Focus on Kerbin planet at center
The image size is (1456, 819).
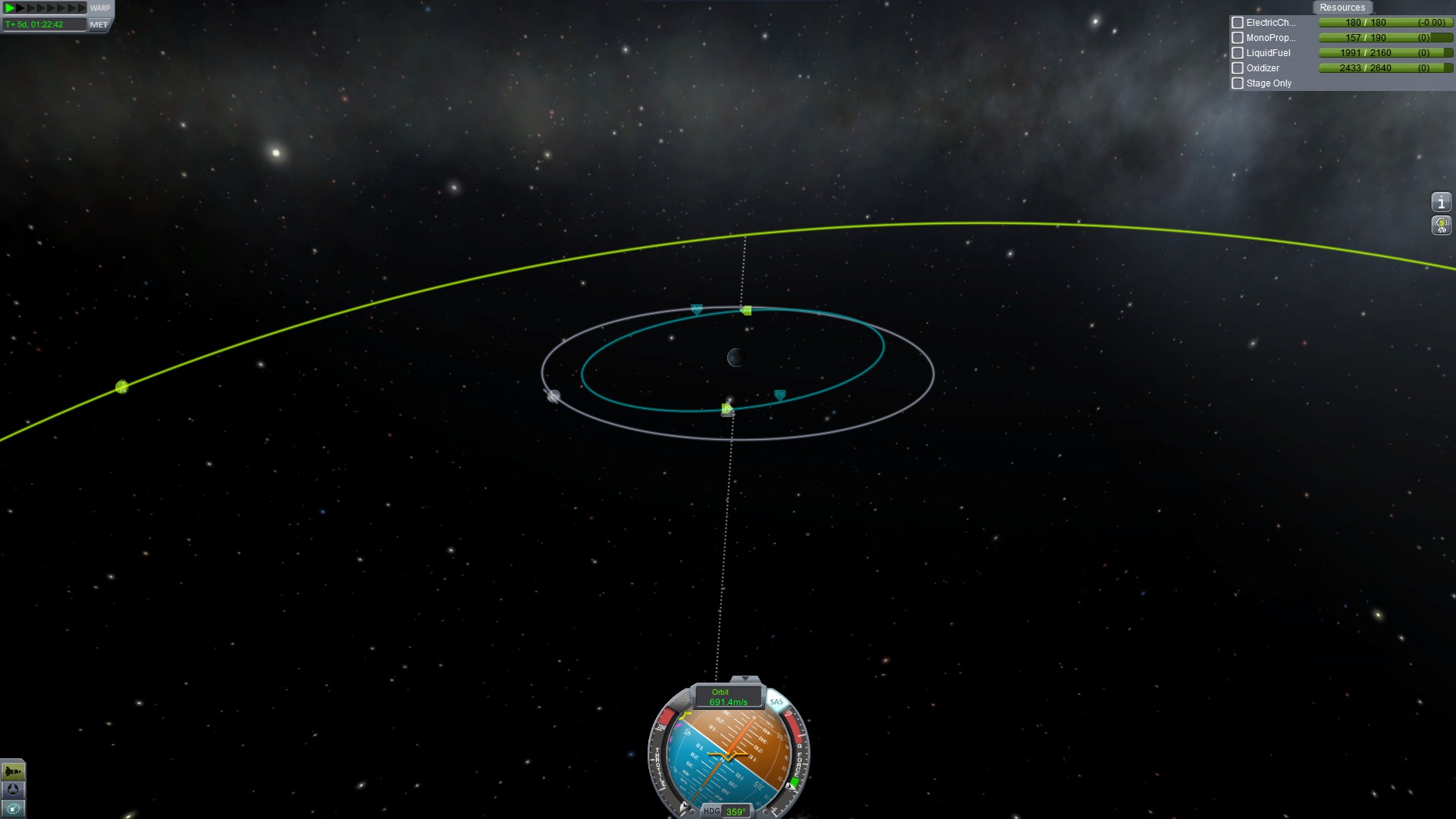736,357
